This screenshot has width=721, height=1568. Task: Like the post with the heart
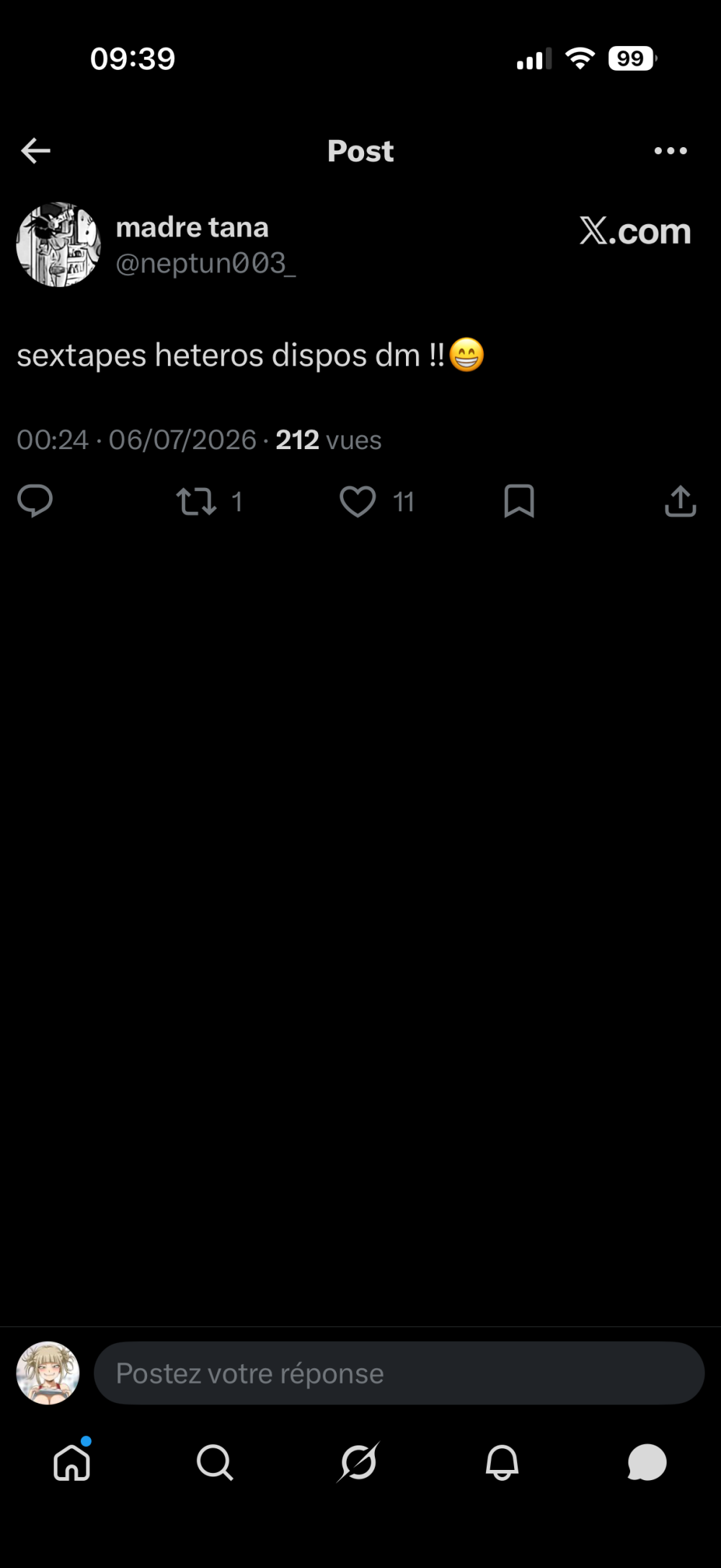(x=358, y=501)
